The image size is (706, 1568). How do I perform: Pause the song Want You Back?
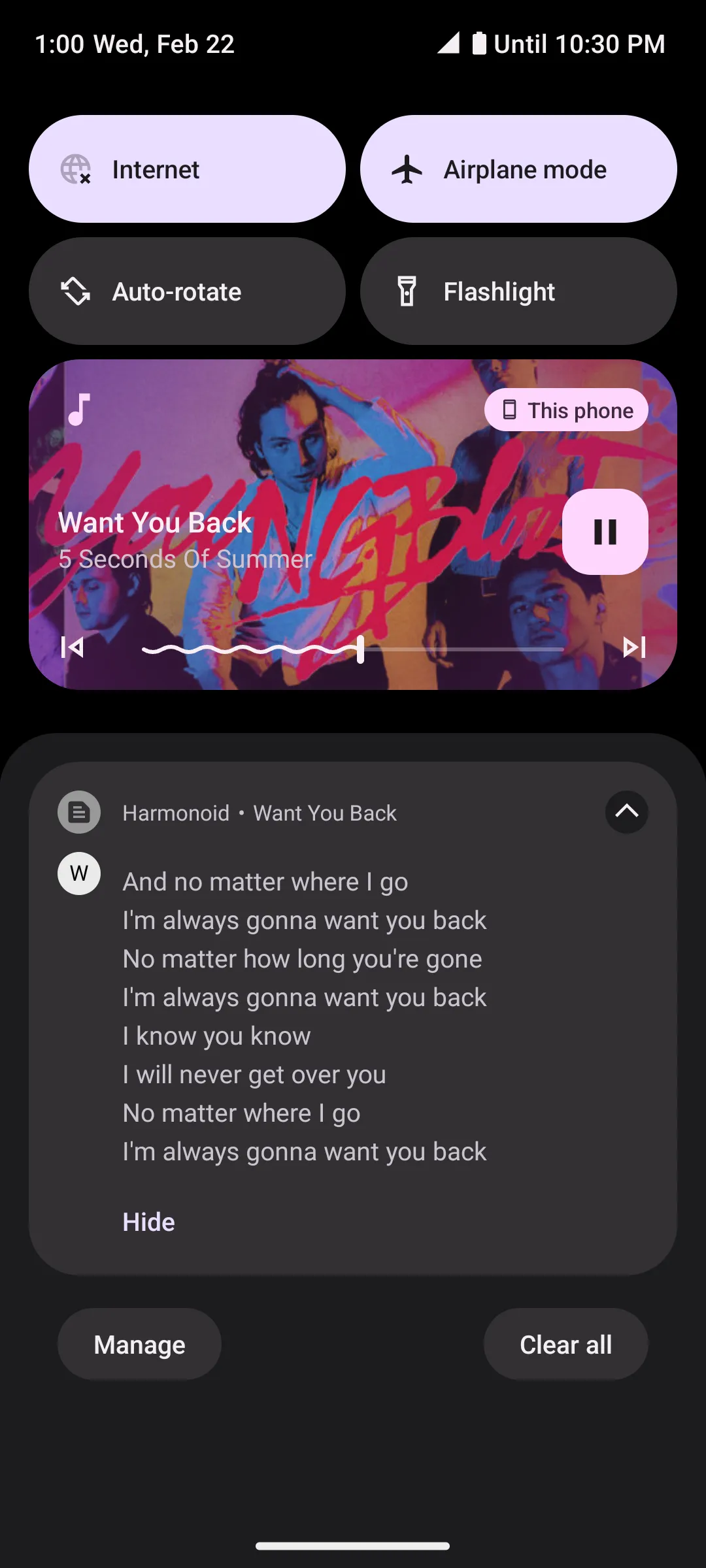pyautogui.click(x=605, y=532)
